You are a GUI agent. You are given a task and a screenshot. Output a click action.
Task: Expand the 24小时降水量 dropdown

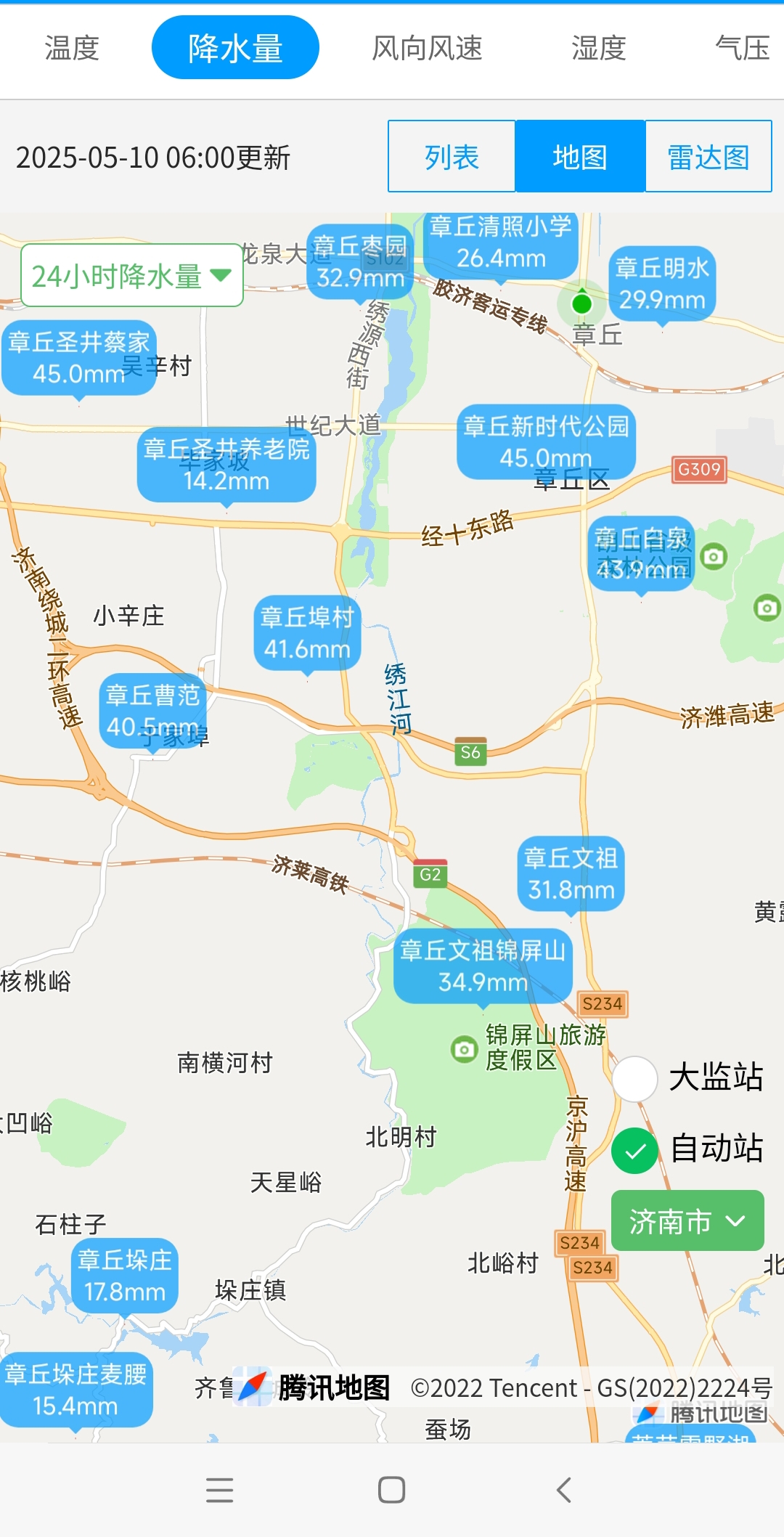pos(132,275)
